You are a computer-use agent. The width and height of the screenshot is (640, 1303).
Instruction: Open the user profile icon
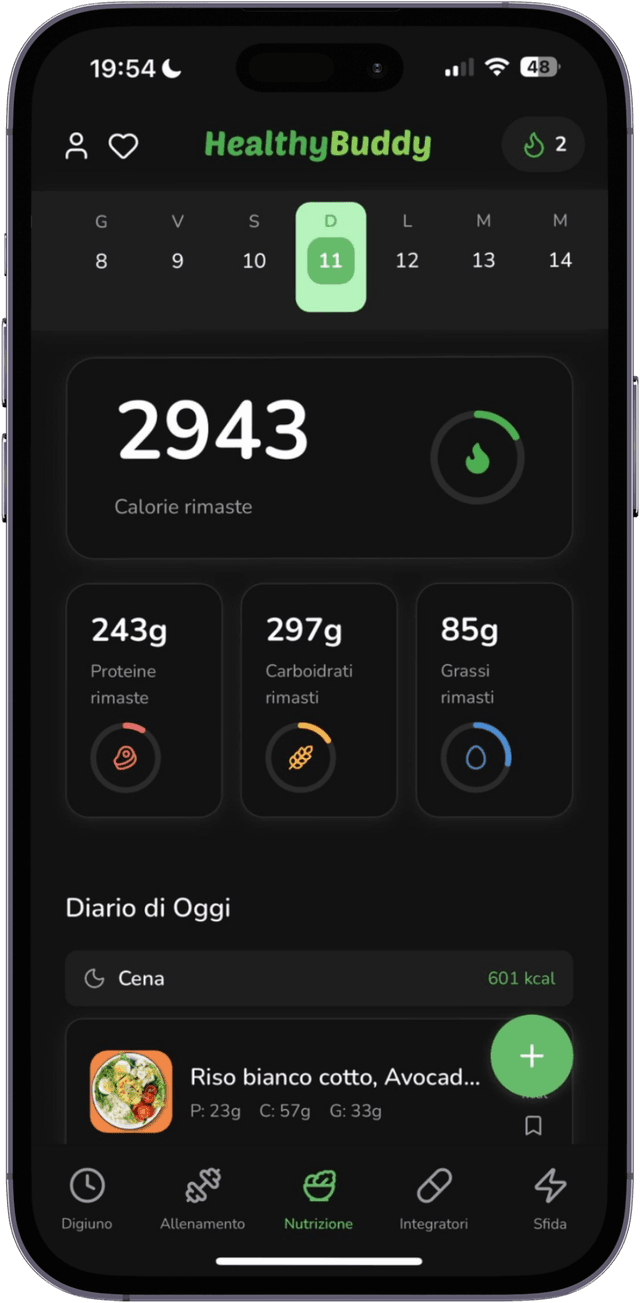click(x=77, y=146)
